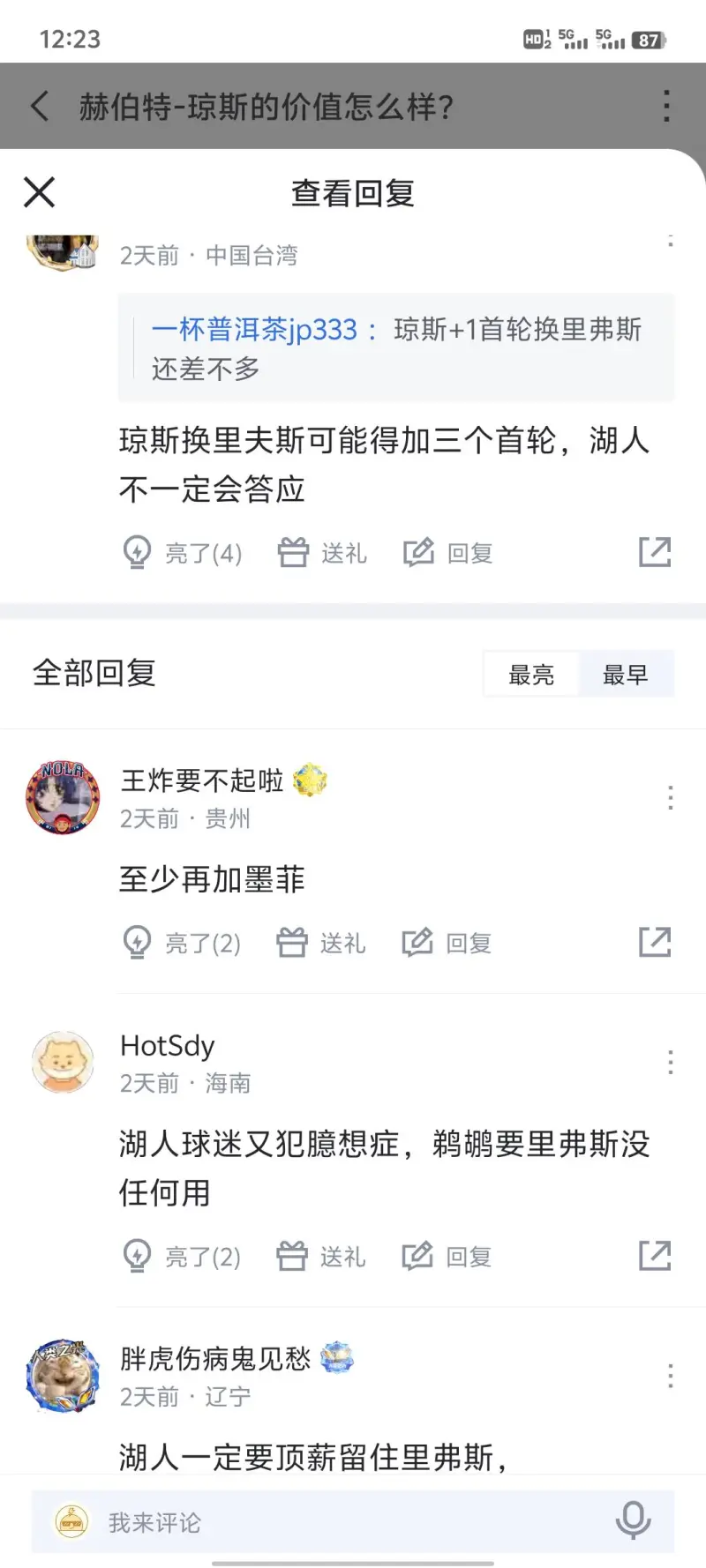Like 王炸要不起啦's reply 至少再加墨菲
The height and width of the screenshot is (1568, 706).
[182, 943]
